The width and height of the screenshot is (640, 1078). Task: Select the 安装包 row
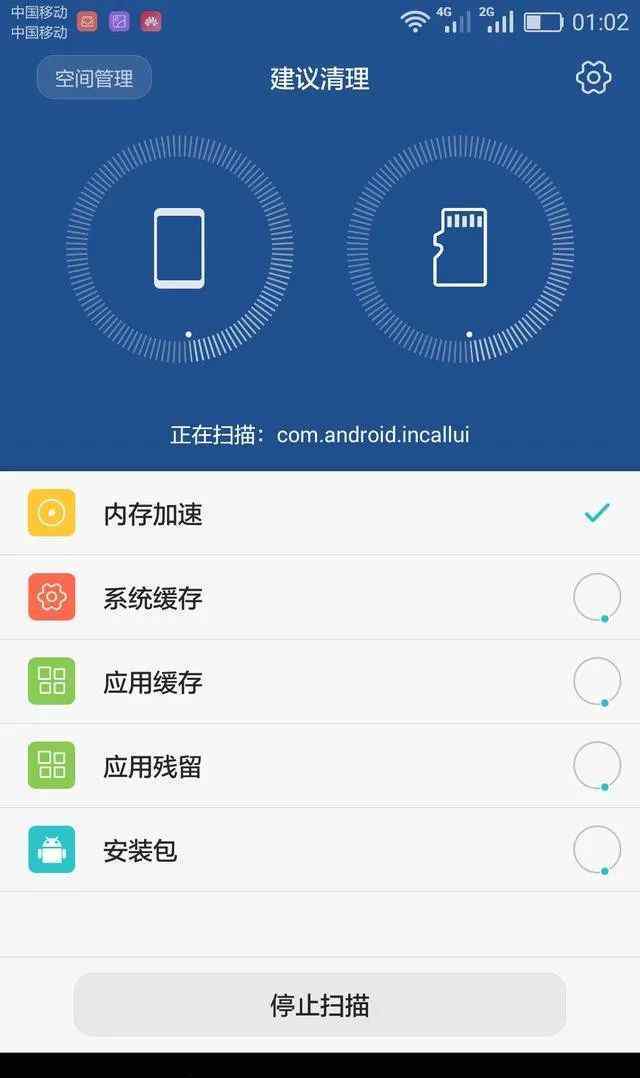[320, 850]
